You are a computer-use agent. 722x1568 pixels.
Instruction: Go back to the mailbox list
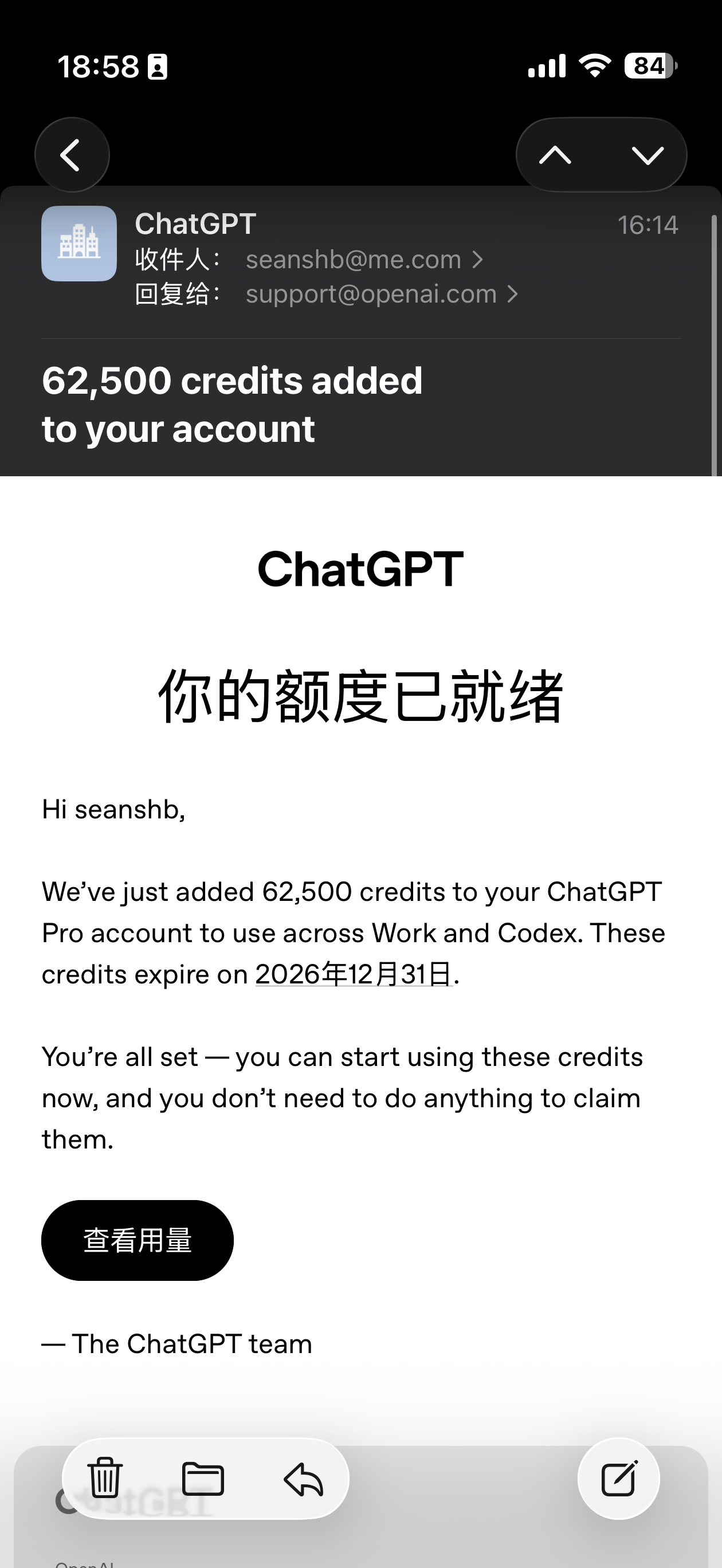click(72, 155)
